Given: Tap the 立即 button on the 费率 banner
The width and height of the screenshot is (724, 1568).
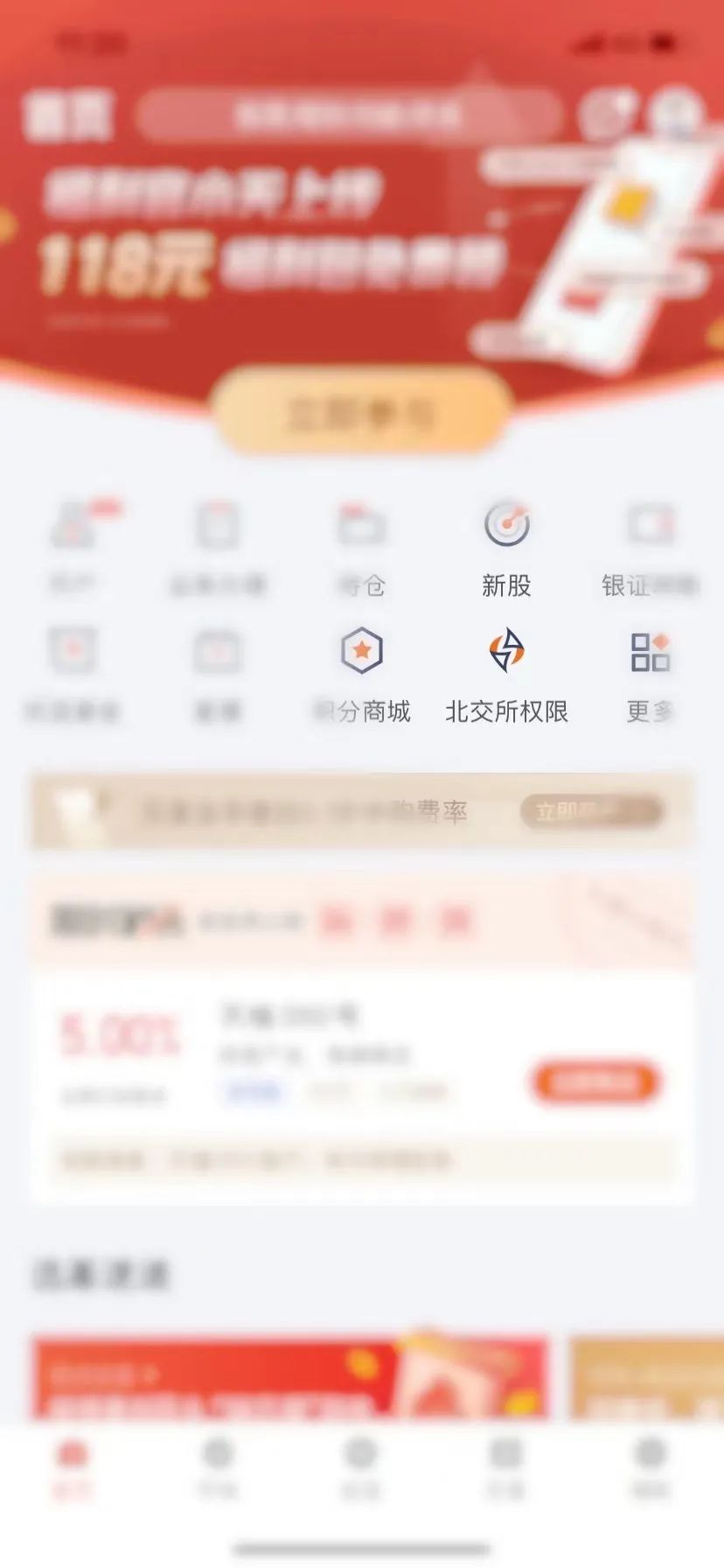Looking at the screenshot, I should 591,811.
